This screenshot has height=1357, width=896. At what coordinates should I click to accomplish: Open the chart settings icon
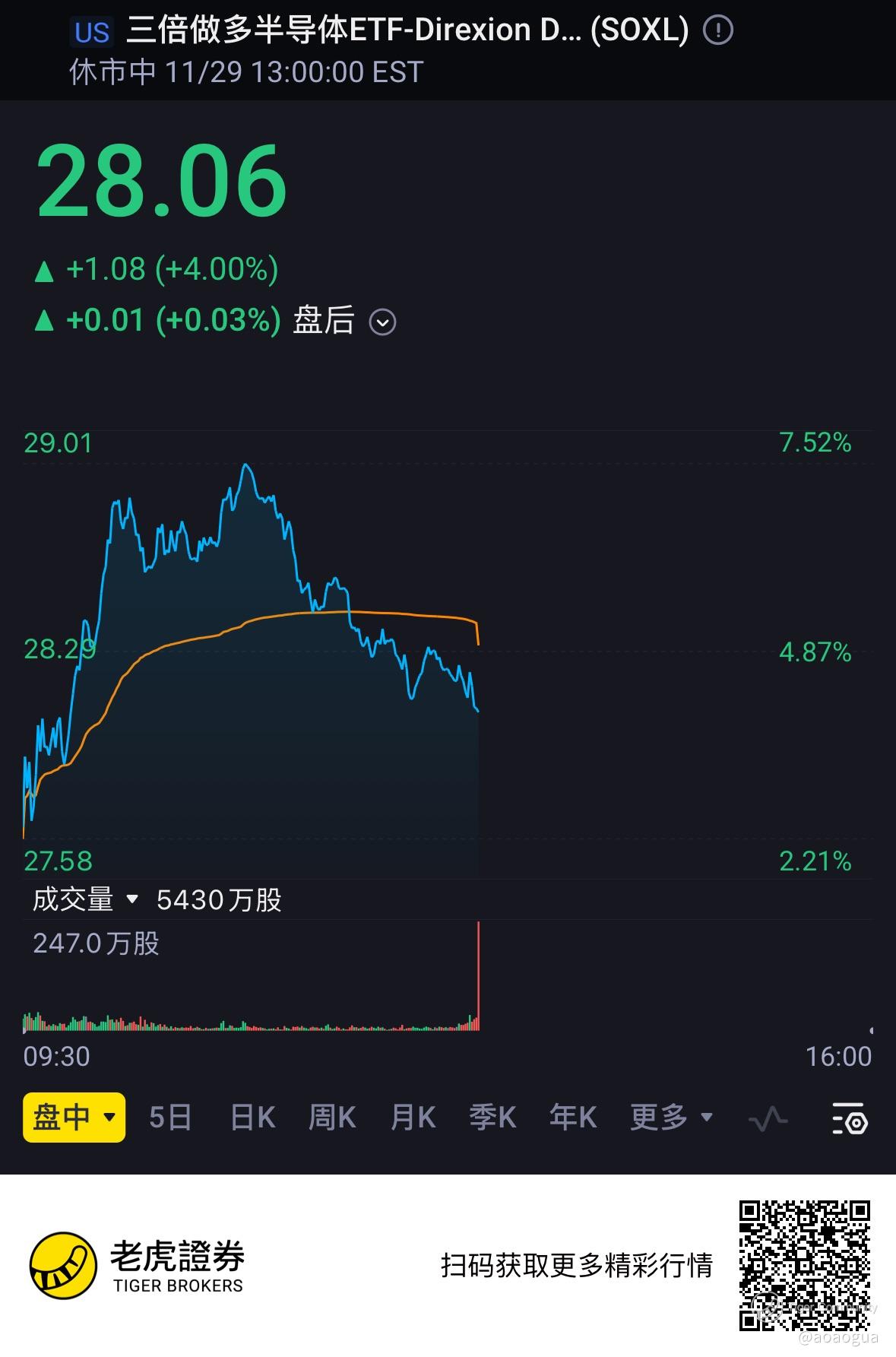(849, 1118)
